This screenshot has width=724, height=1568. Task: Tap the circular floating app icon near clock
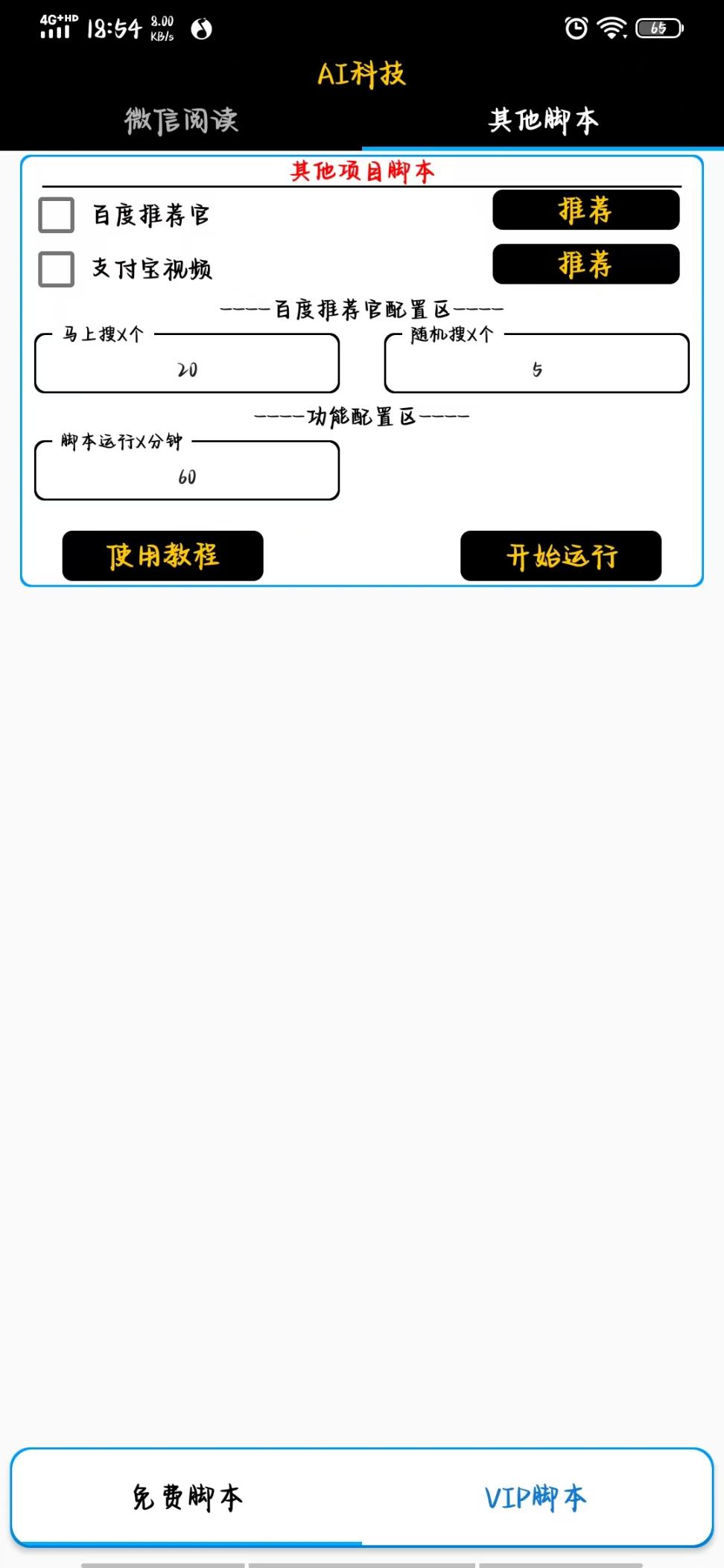pyautogui.click(x=200, y=30)
